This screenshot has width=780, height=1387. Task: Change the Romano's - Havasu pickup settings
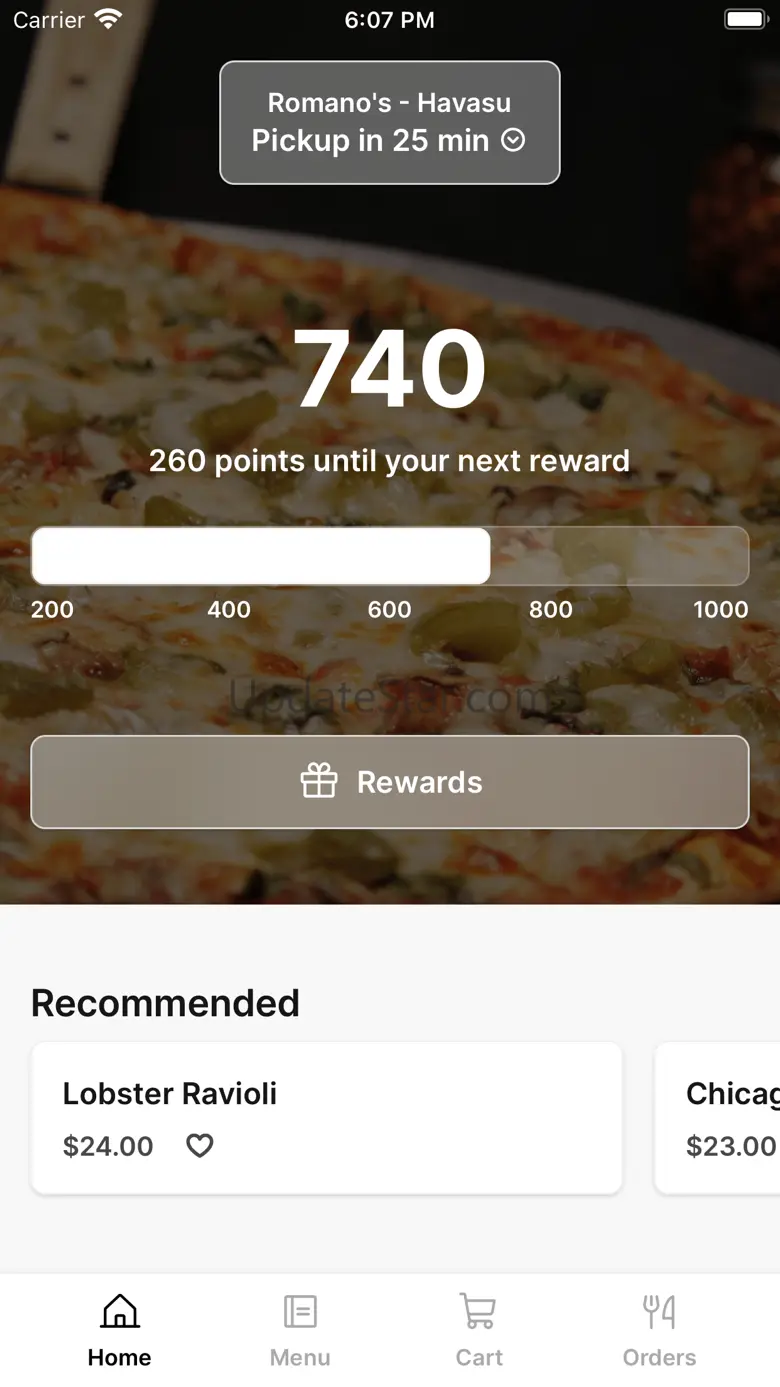point(389,122)
